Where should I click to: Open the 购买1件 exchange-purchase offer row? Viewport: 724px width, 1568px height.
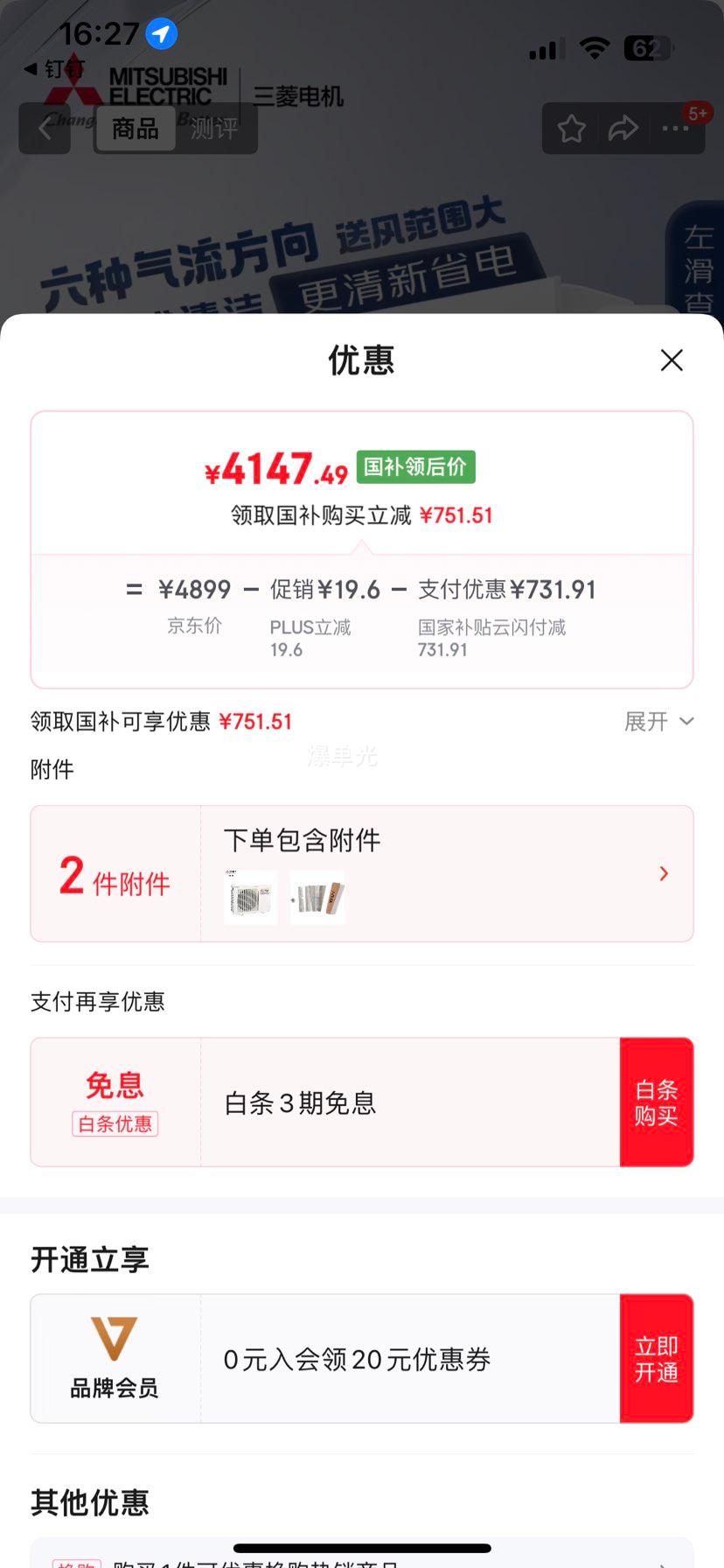(362, 1557)
